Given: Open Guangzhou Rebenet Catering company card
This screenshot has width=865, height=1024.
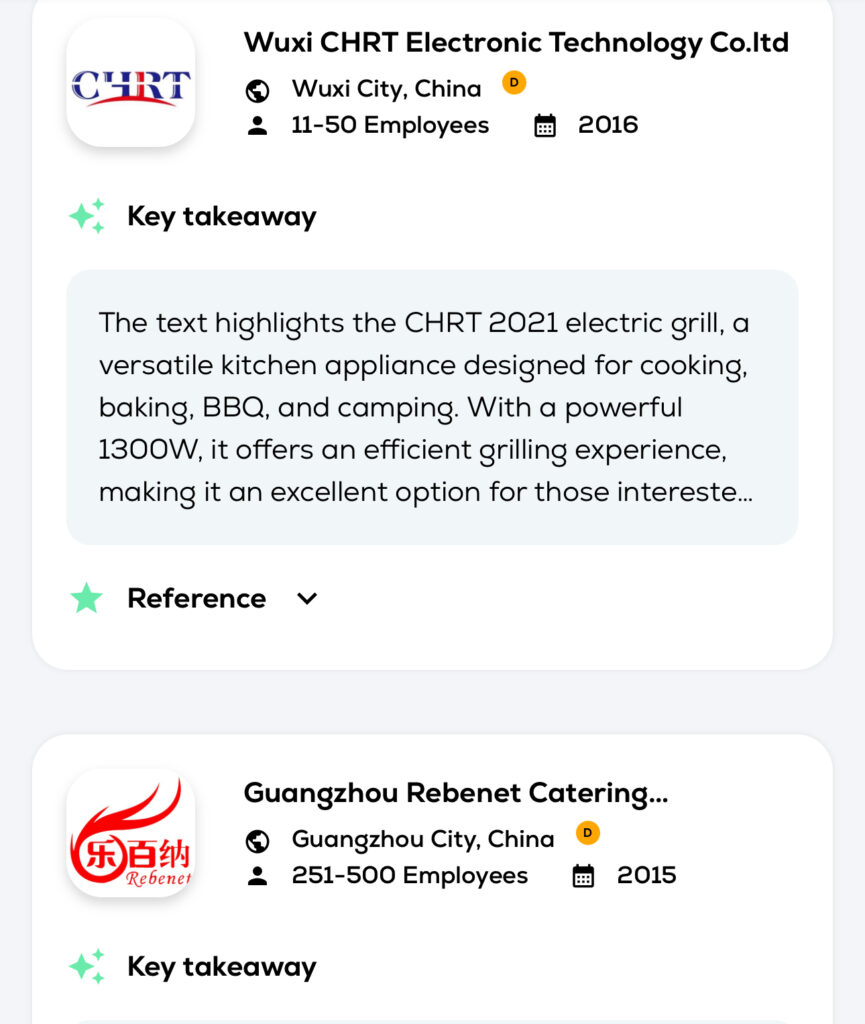Looking at the screenshot, I should coord(455,793).
